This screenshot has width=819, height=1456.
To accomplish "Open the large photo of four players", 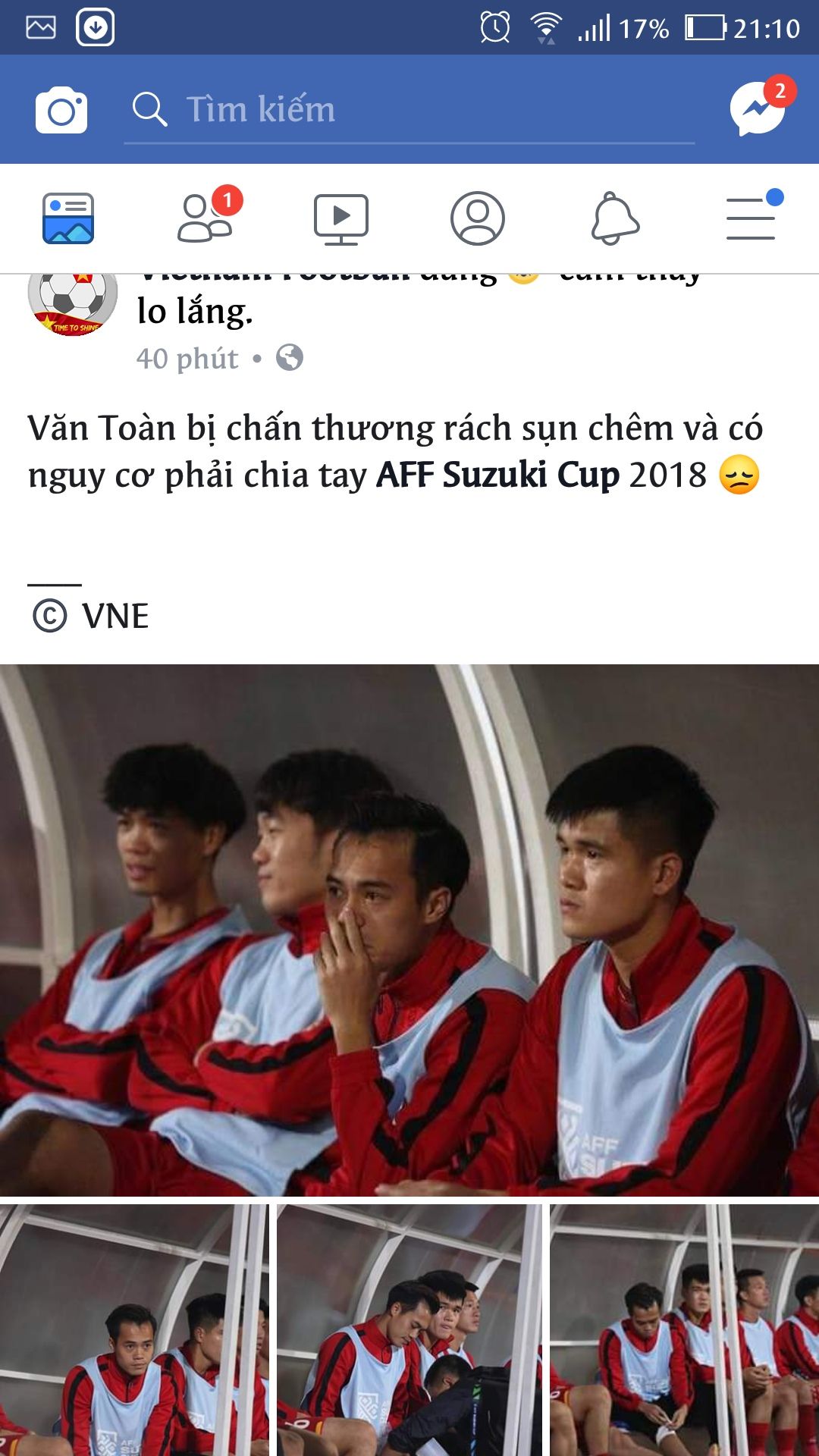I will 409,930.
